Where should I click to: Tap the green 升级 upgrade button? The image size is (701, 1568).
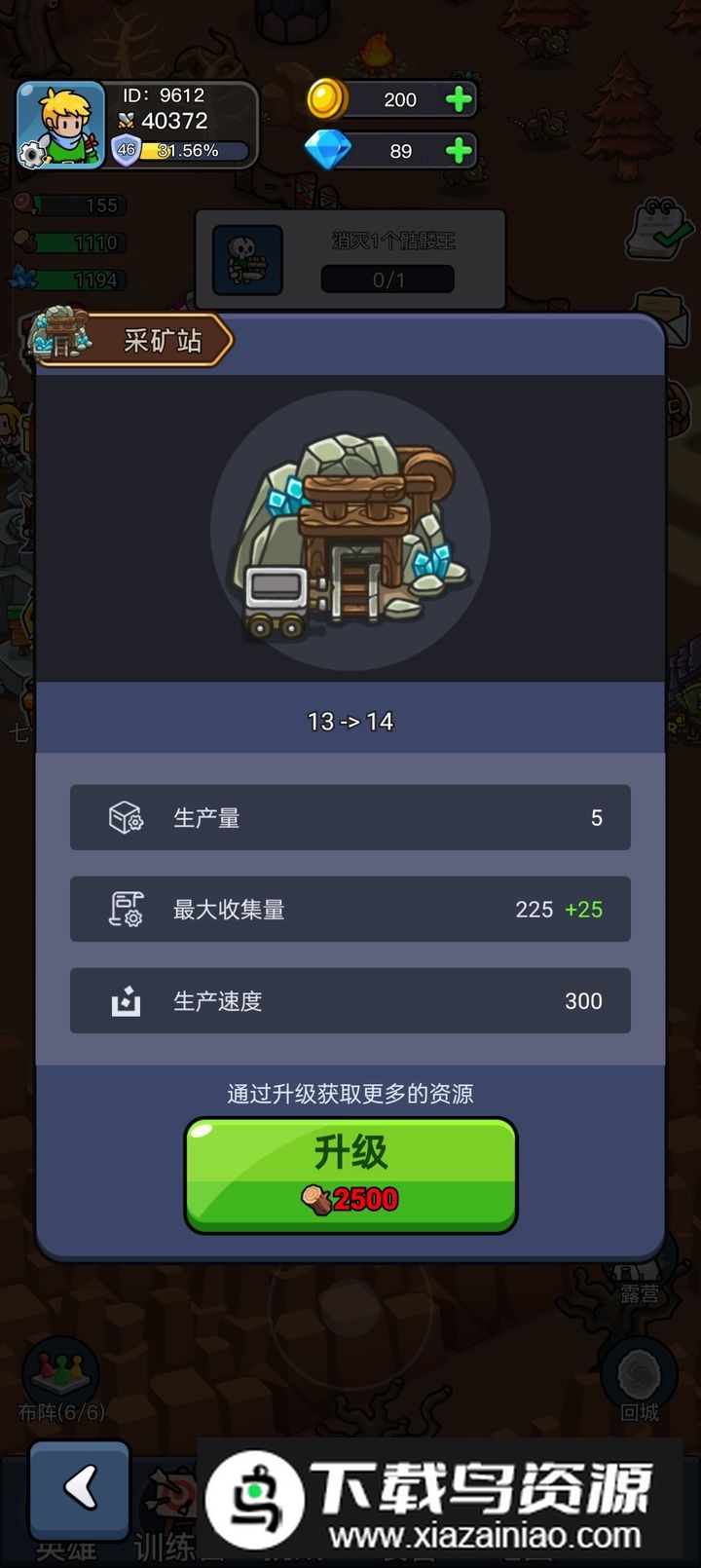coord(350,1175)
